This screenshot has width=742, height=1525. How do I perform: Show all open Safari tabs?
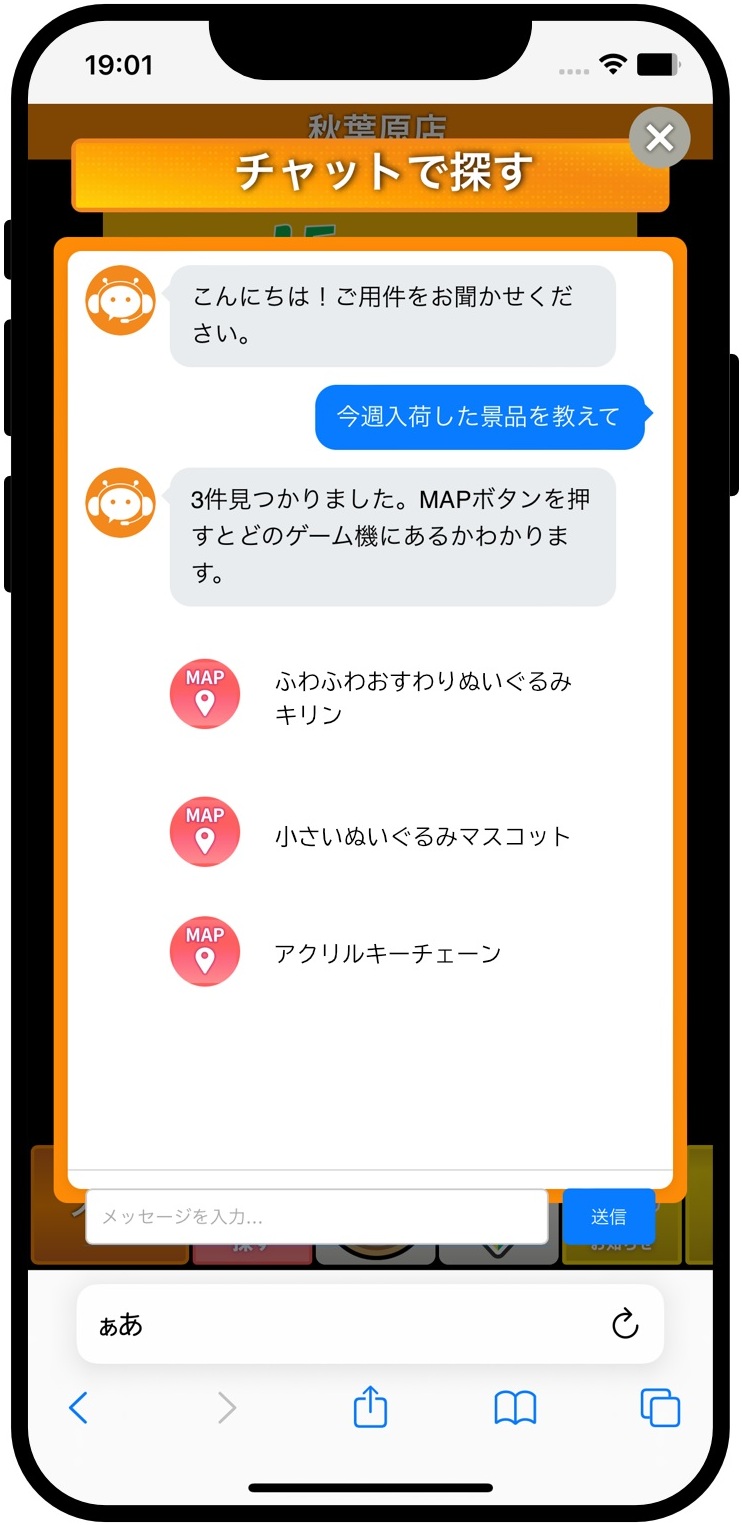[659, 1408]
